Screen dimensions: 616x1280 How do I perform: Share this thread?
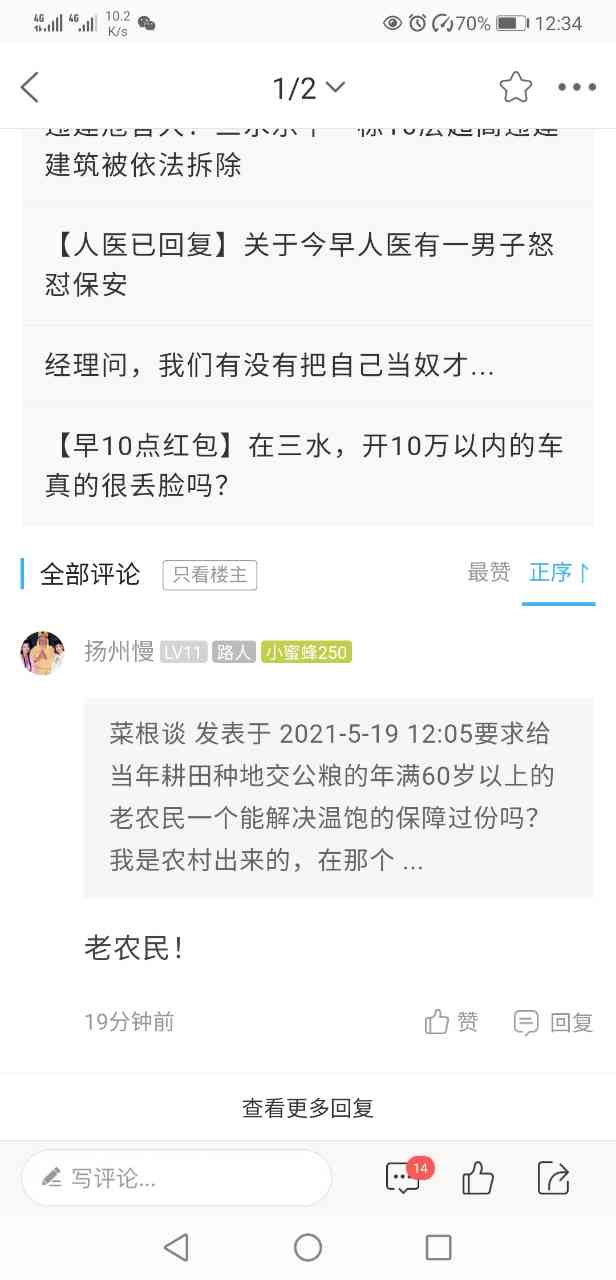coord(553,1178)
